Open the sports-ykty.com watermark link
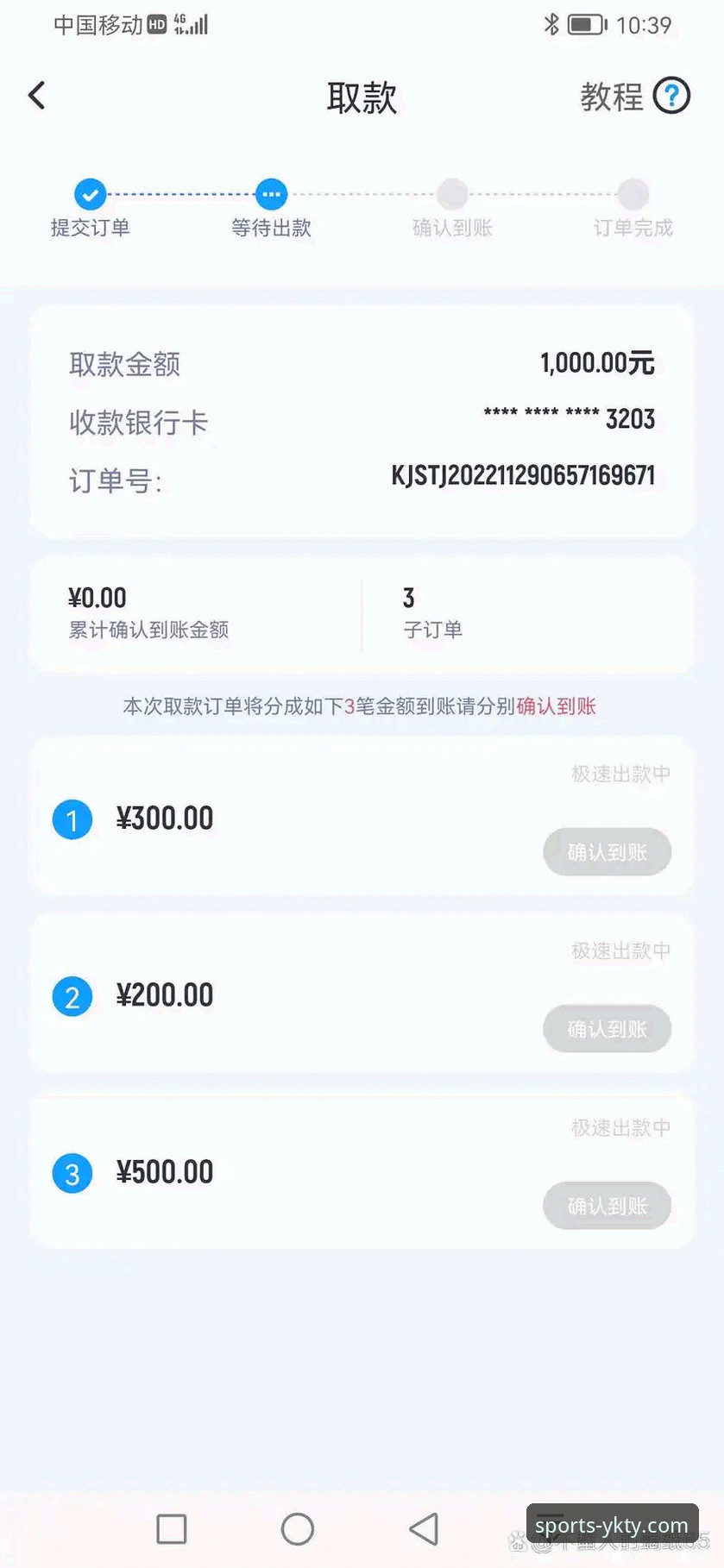724x1568 pixels. coord(610,1521)
